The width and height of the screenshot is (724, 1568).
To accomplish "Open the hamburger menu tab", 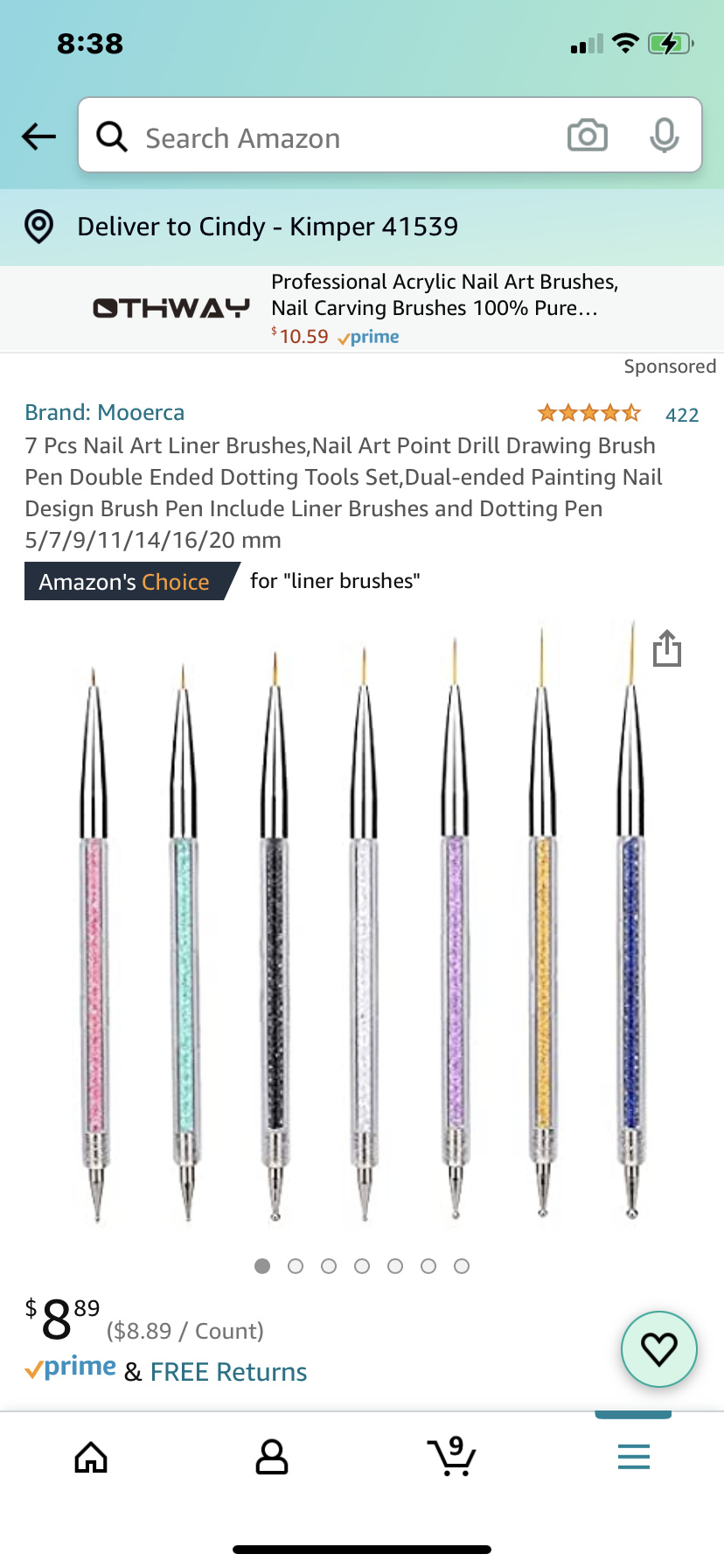I will [x=633, y=1457].
